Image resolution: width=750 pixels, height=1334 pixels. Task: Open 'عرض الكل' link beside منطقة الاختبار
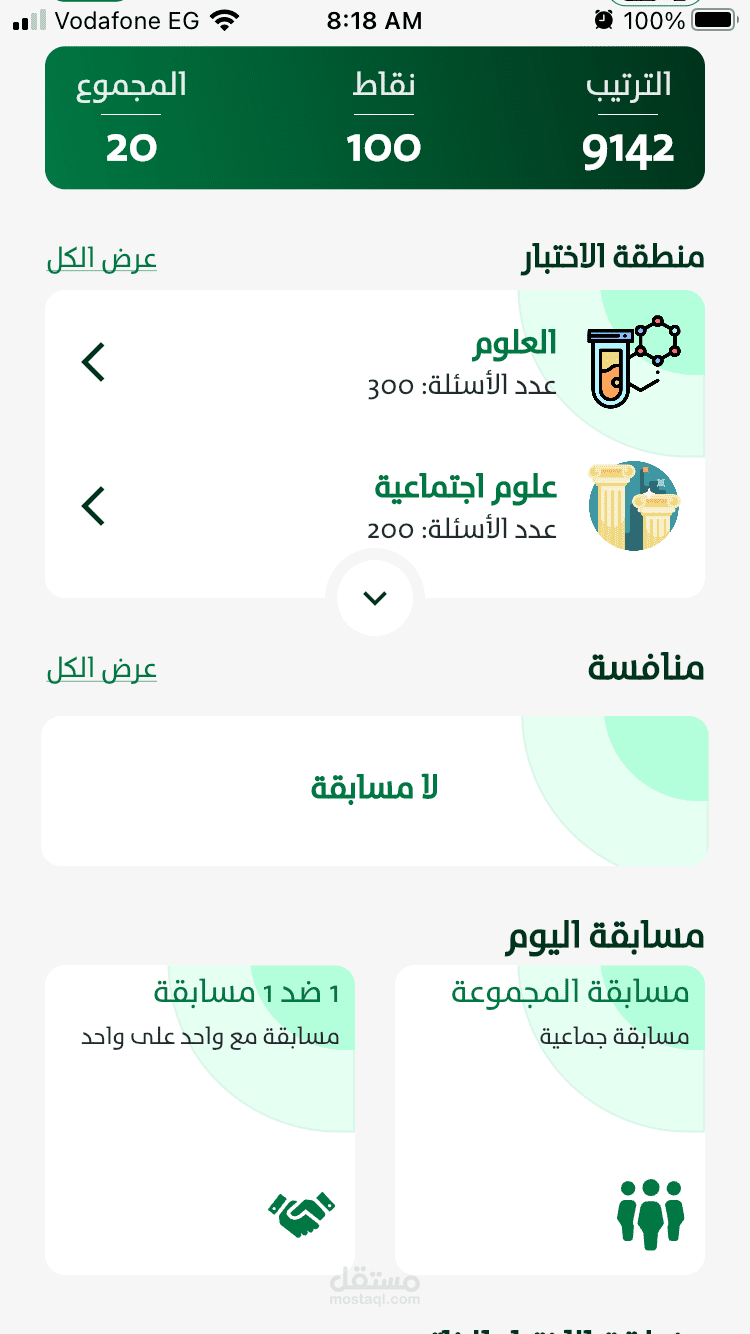[102, 260]
